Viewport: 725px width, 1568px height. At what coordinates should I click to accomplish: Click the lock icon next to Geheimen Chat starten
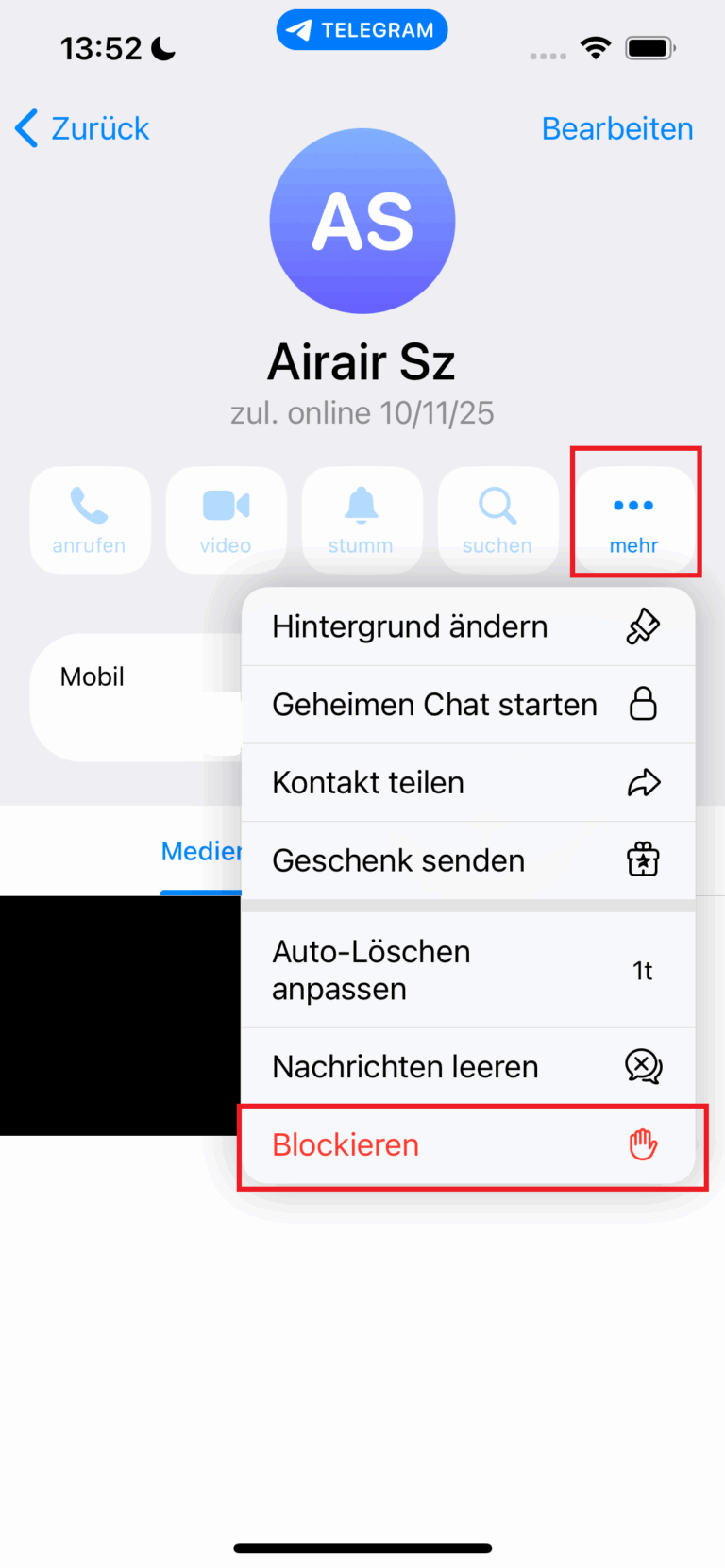pos(645,704)
